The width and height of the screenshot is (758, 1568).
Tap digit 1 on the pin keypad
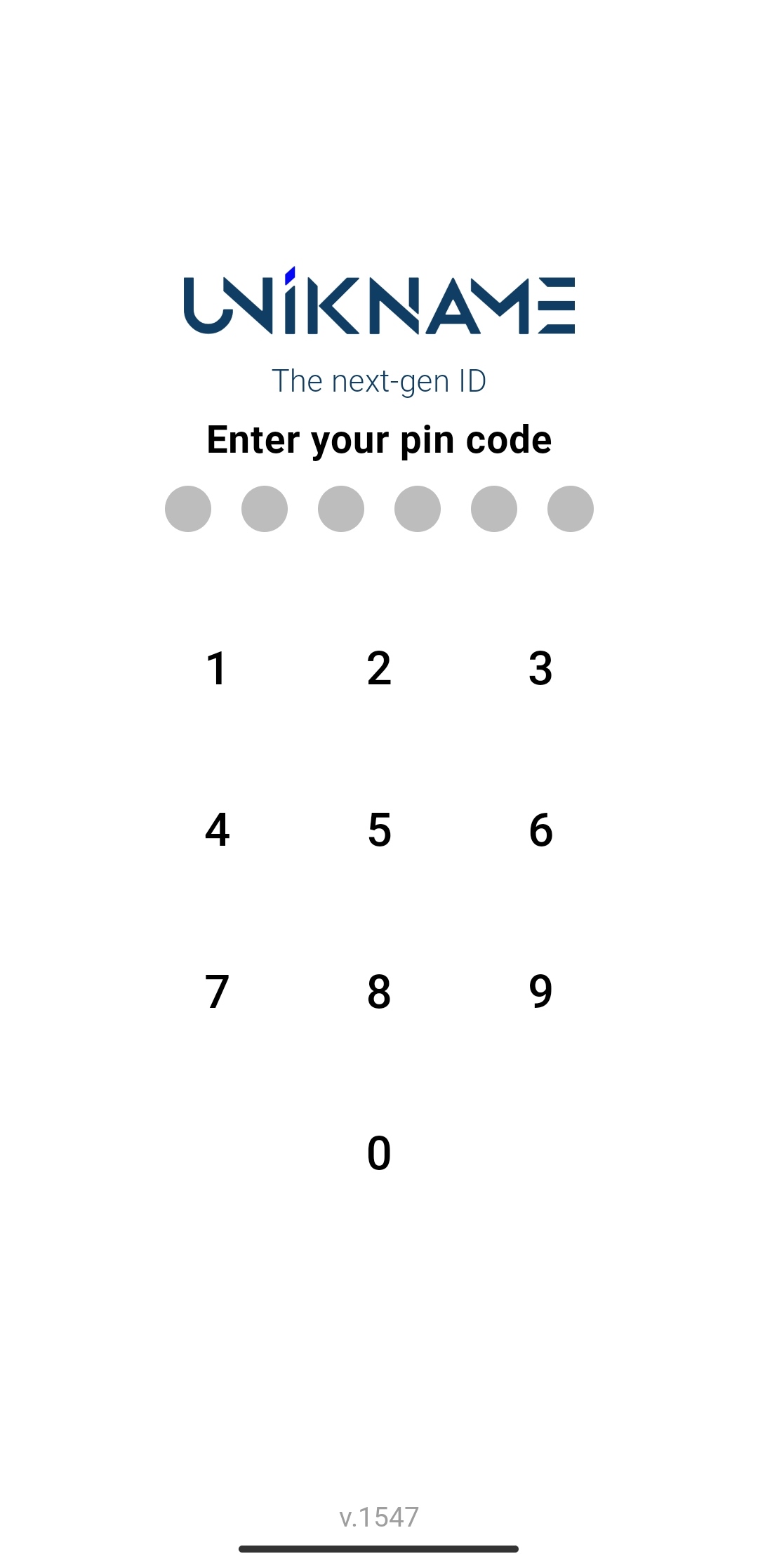217,667
